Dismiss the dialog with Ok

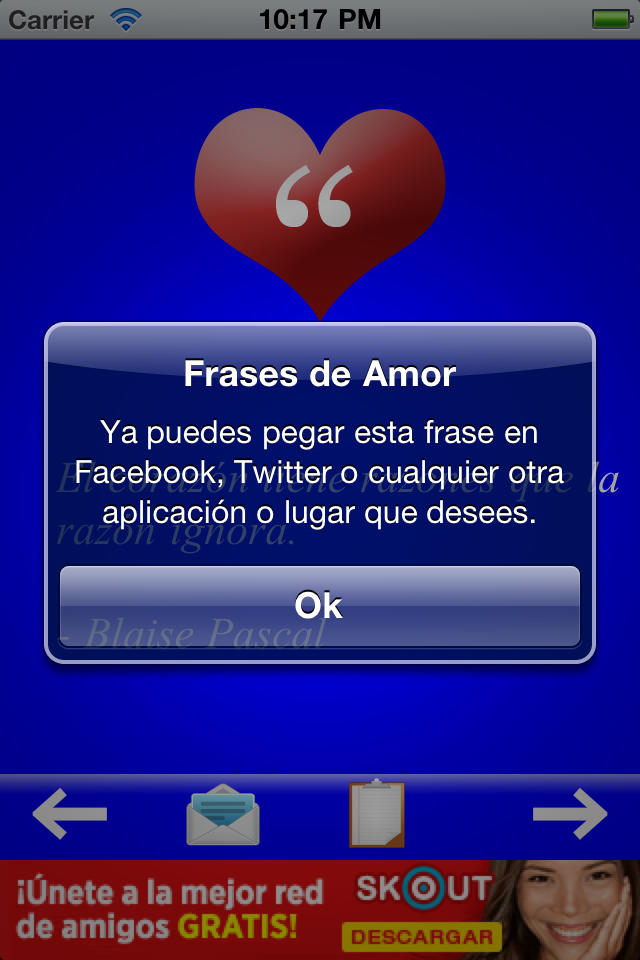[320, 606]
